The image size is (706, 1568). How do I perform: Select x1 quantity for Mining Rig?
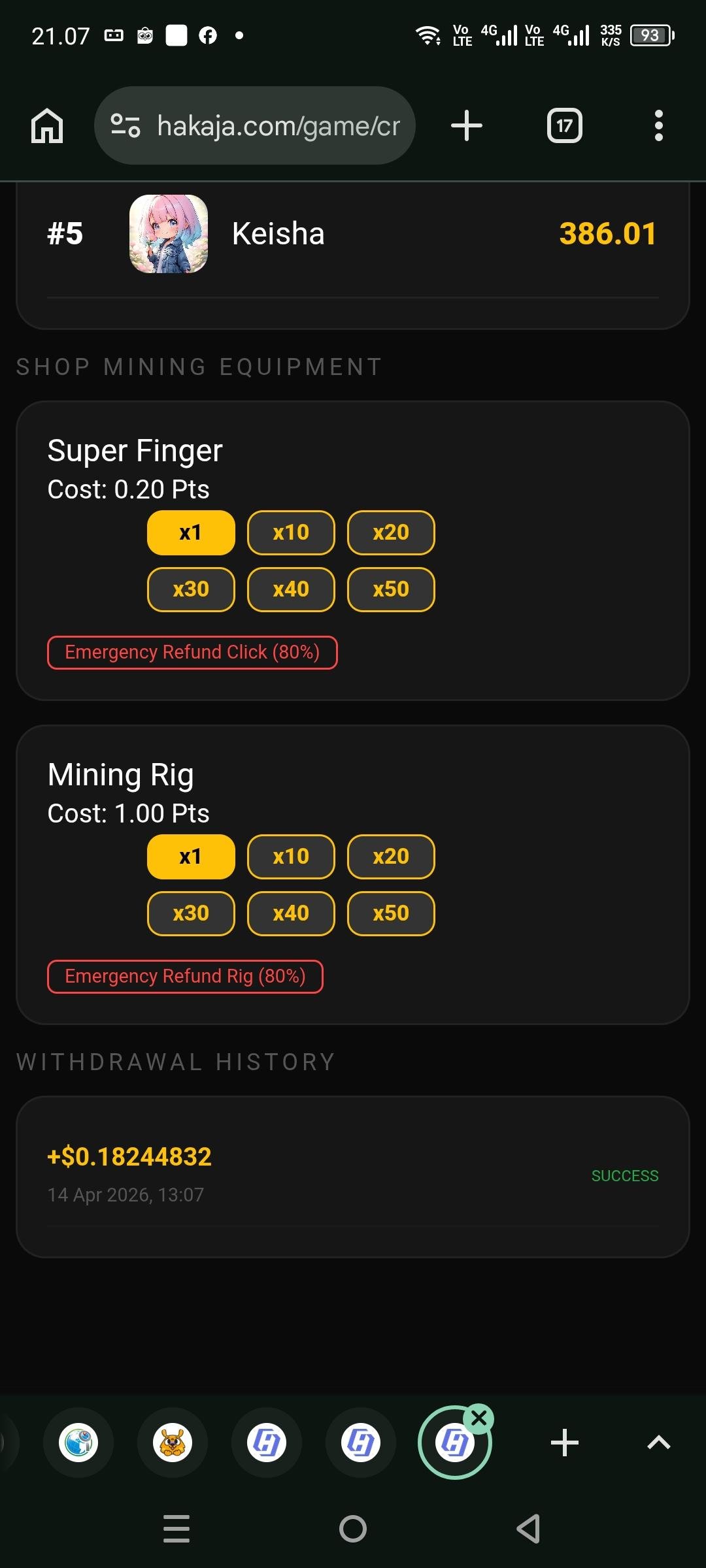[191, 857]
